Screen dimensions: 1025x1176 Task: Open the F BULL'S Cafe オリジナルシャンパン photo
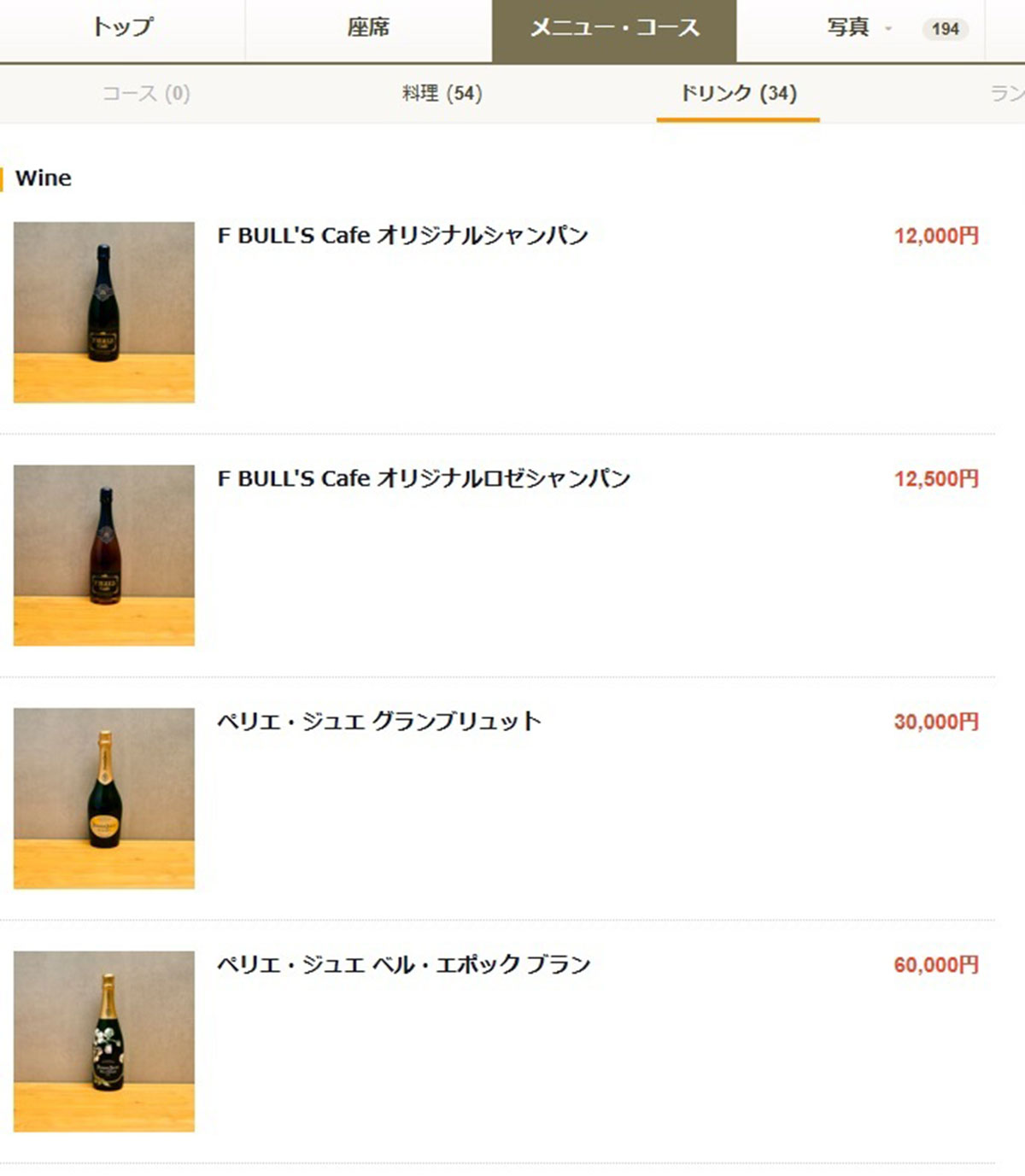104,313
